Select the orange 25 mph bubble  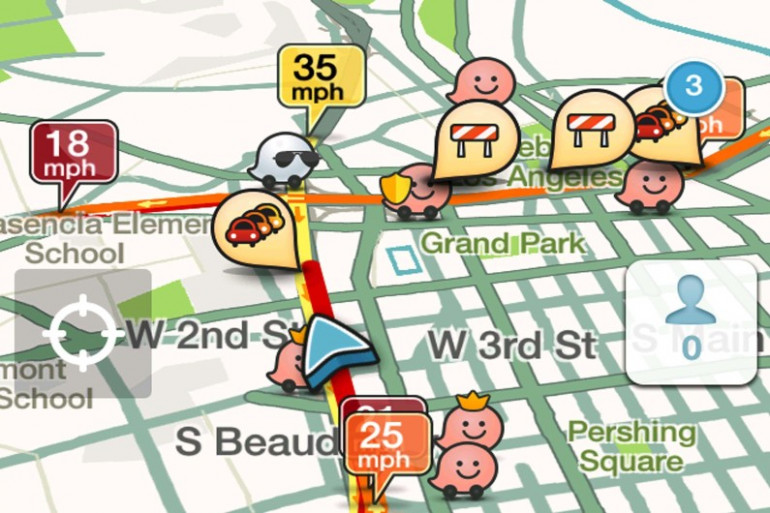point(387,445)
